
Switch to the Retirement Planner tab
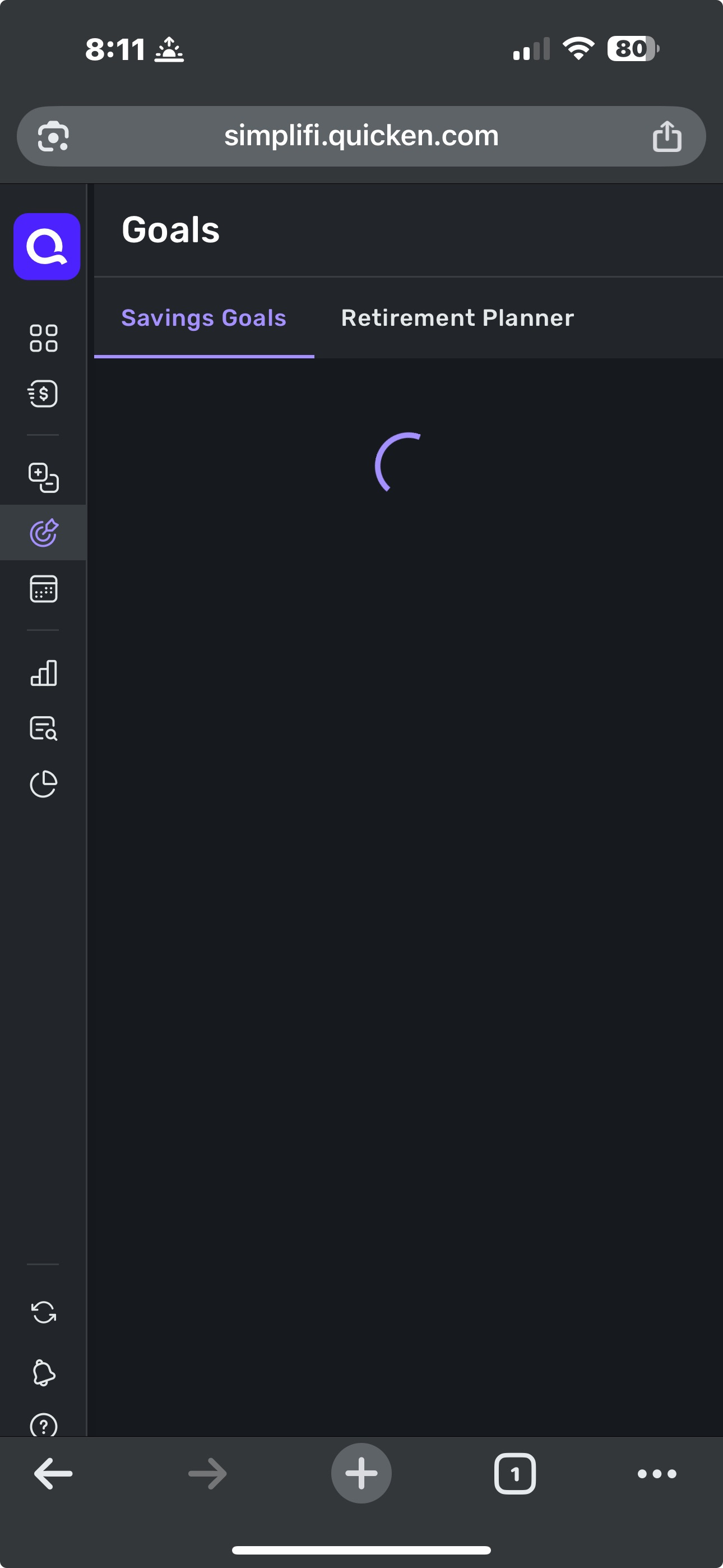(457, 318)
